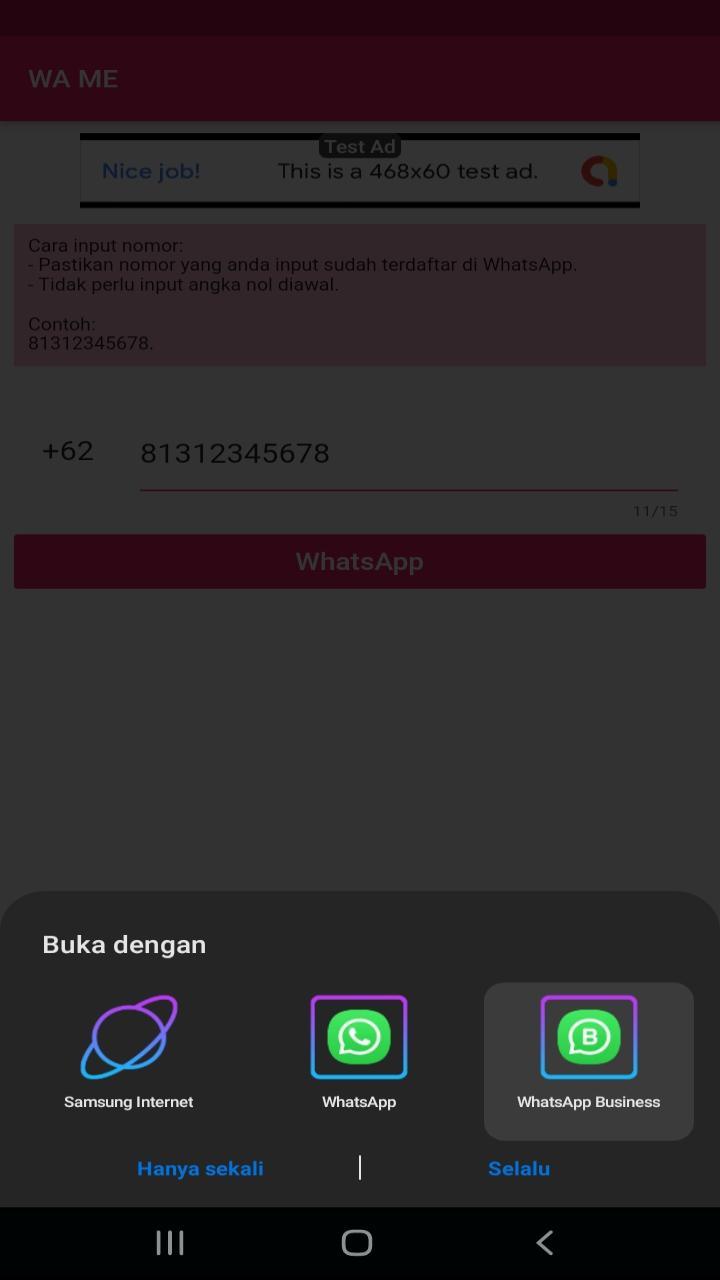This screenshot has width=720, height=1280.
Task: Select "Selalu" to always use this app
Action: (519, 1168)
